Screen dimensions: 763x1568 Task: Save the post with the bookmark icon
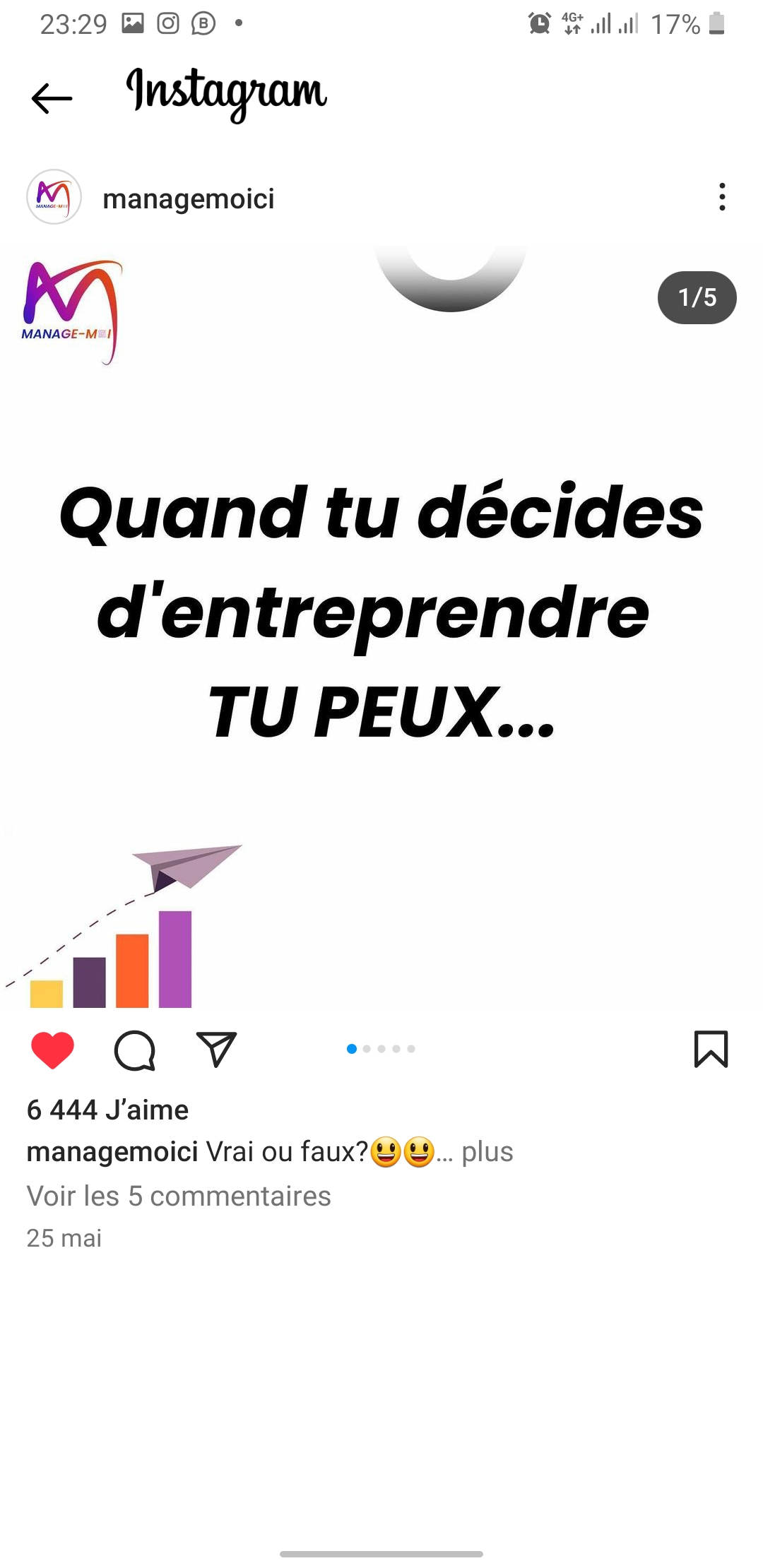tap(711, 1050)
